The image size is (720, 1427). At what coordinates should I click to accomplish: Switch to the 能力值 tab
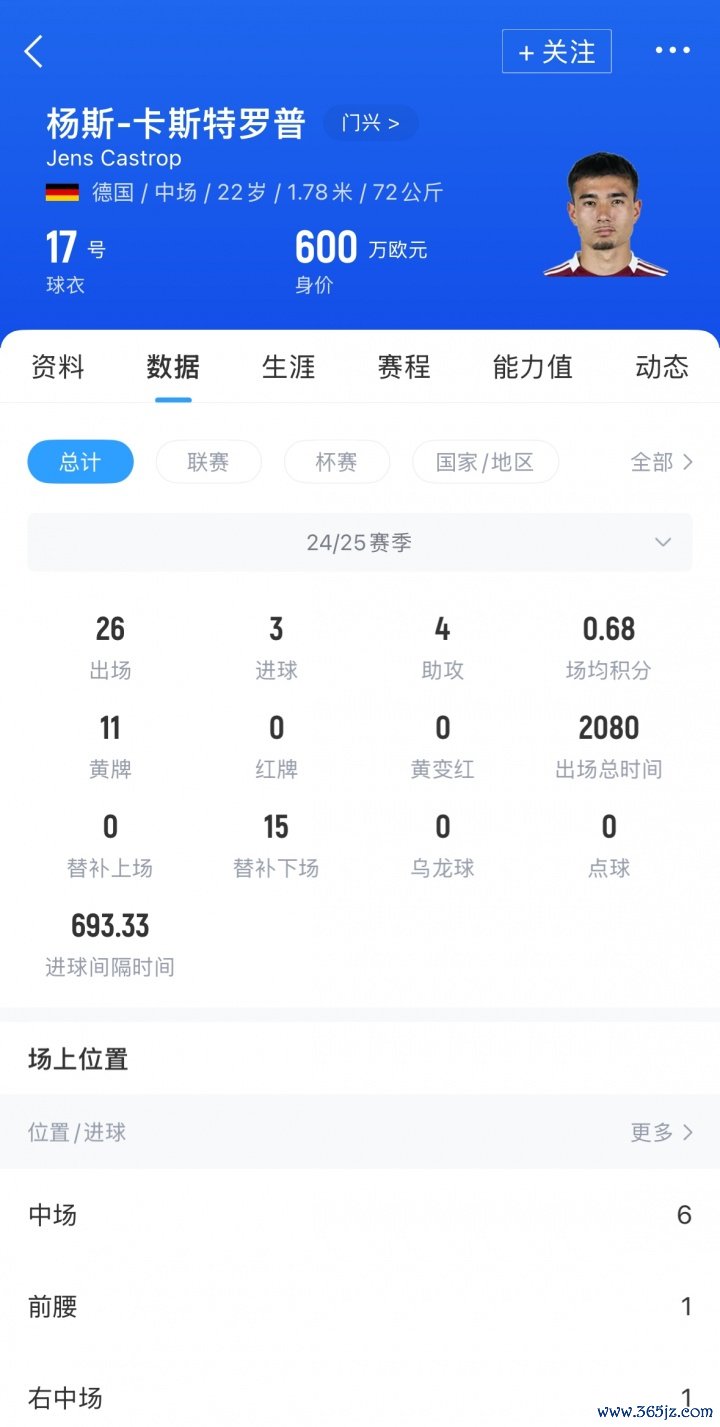pyautogui.click(x=532, y=367)
